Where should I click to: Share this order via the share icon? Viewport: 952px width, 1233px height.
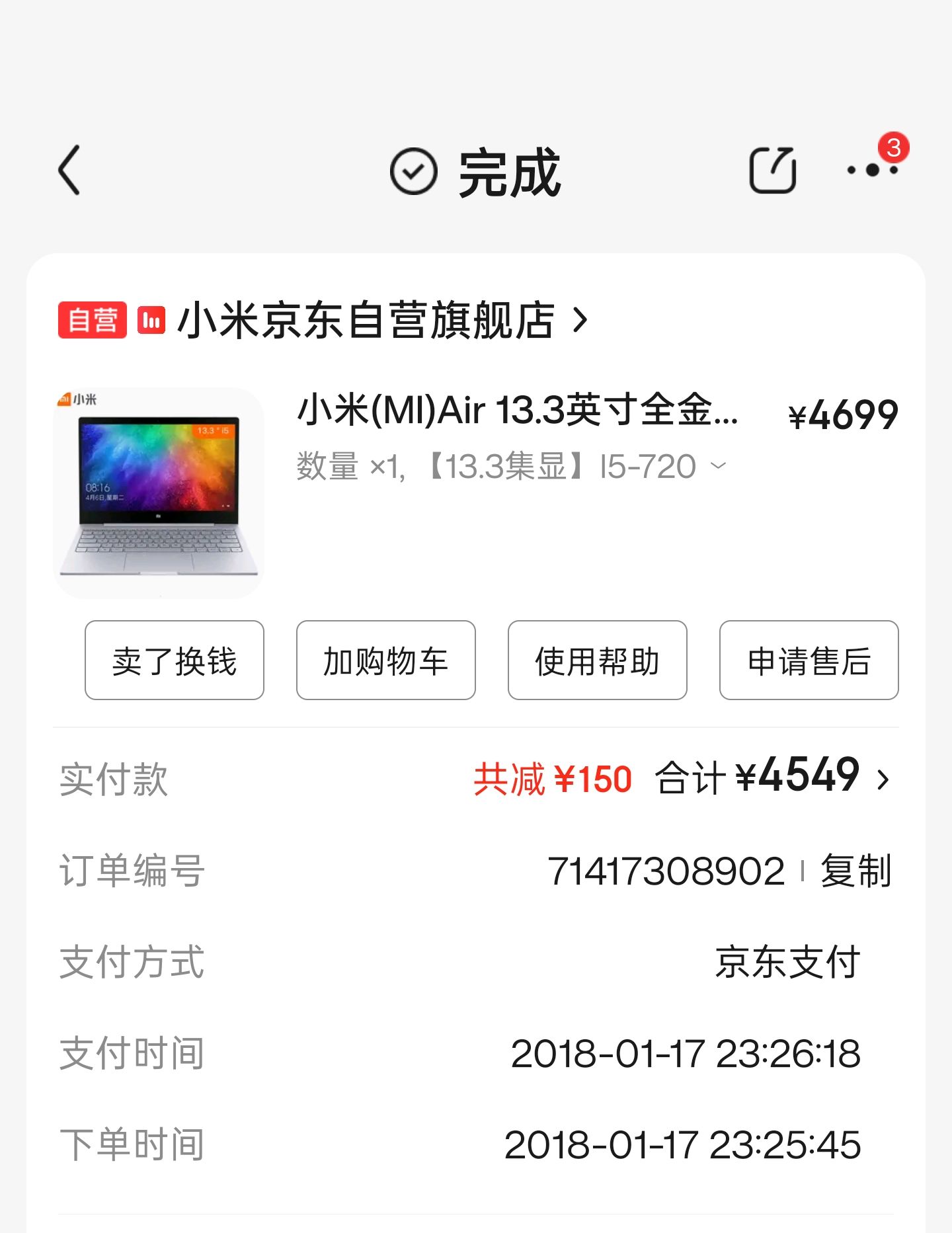772,171
